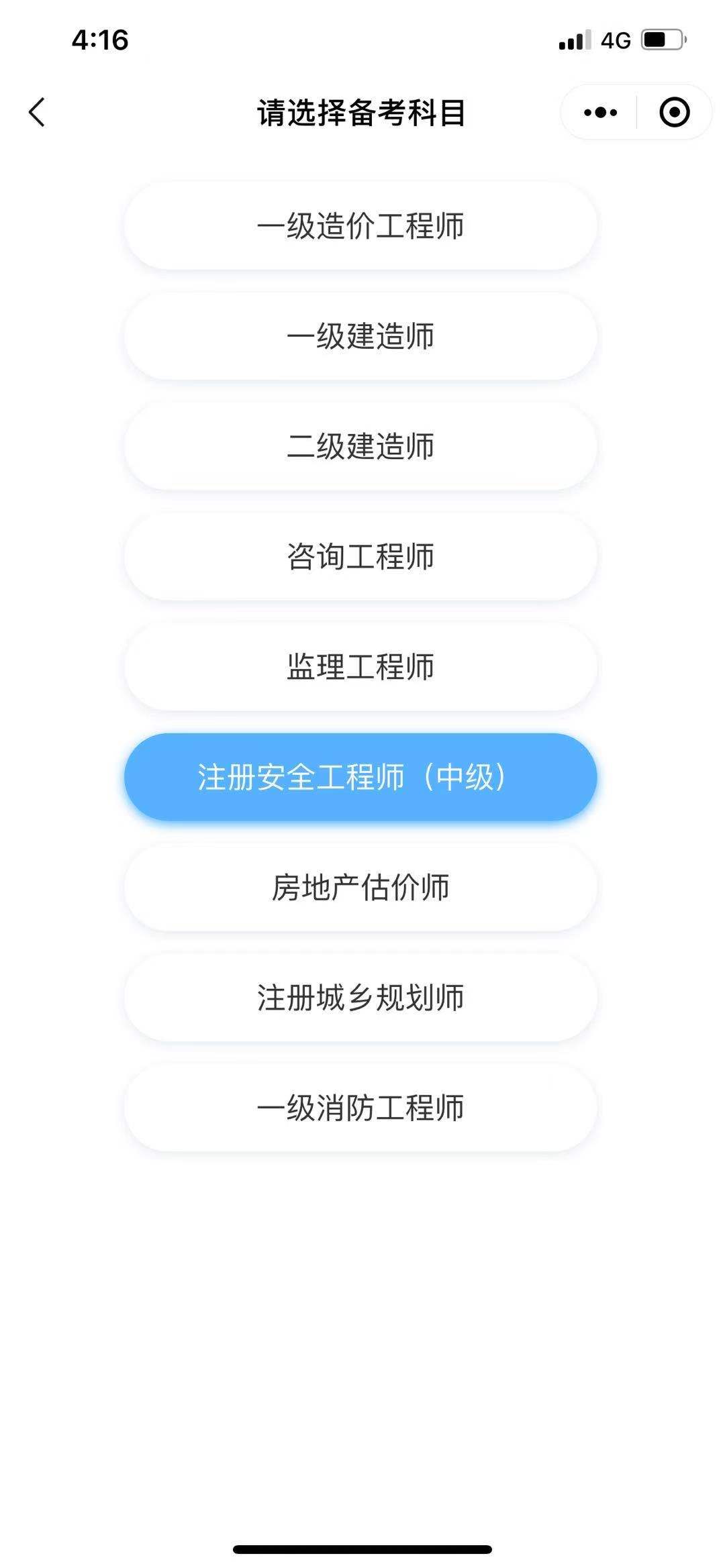Choose 咨询工程师 from the list
Screen dimensions: 725x1568
(359, 556)
